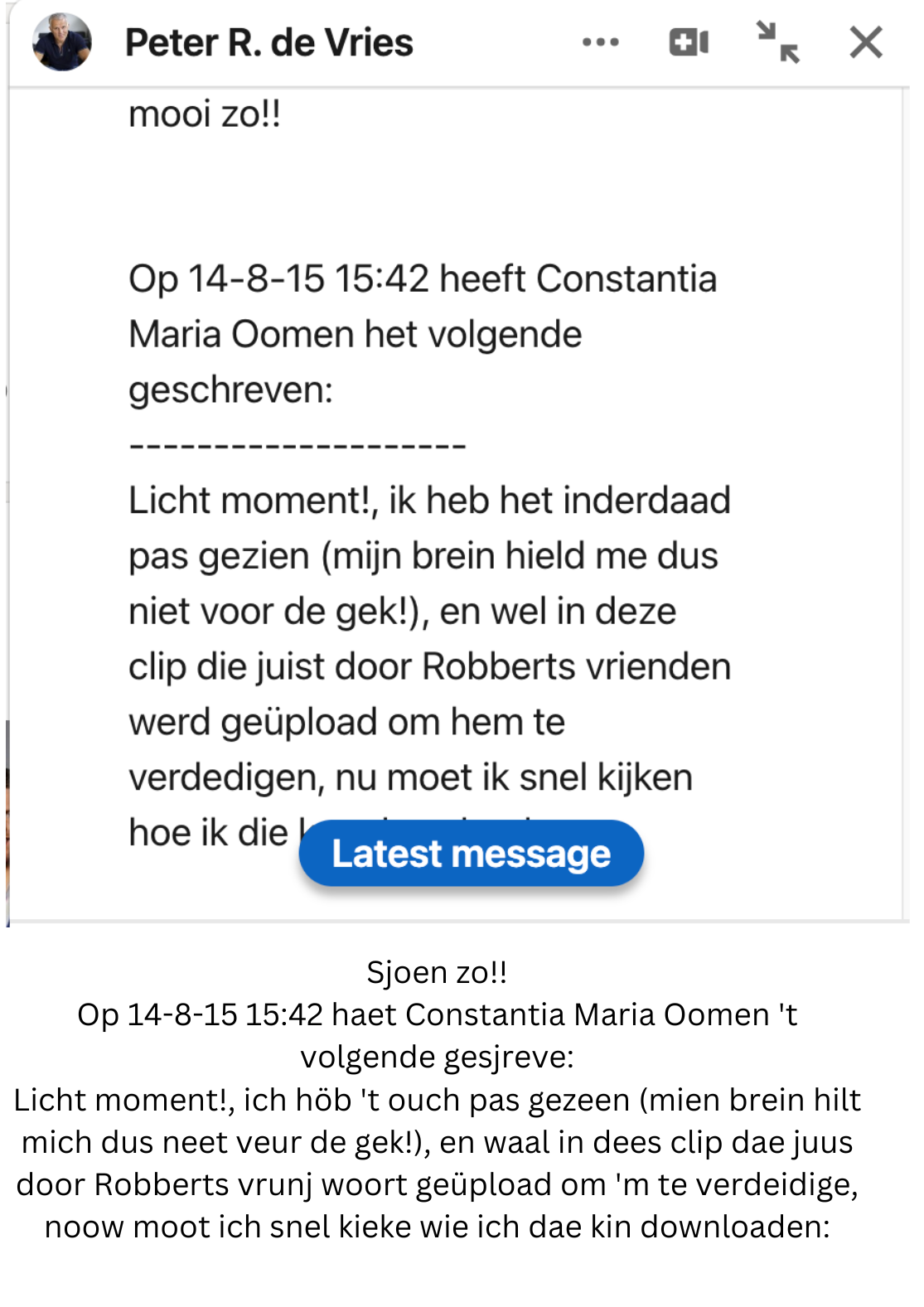Close the Peter R. de Vries conversation
This screenshot has width=924, height=1307.
tap(866, 42)
